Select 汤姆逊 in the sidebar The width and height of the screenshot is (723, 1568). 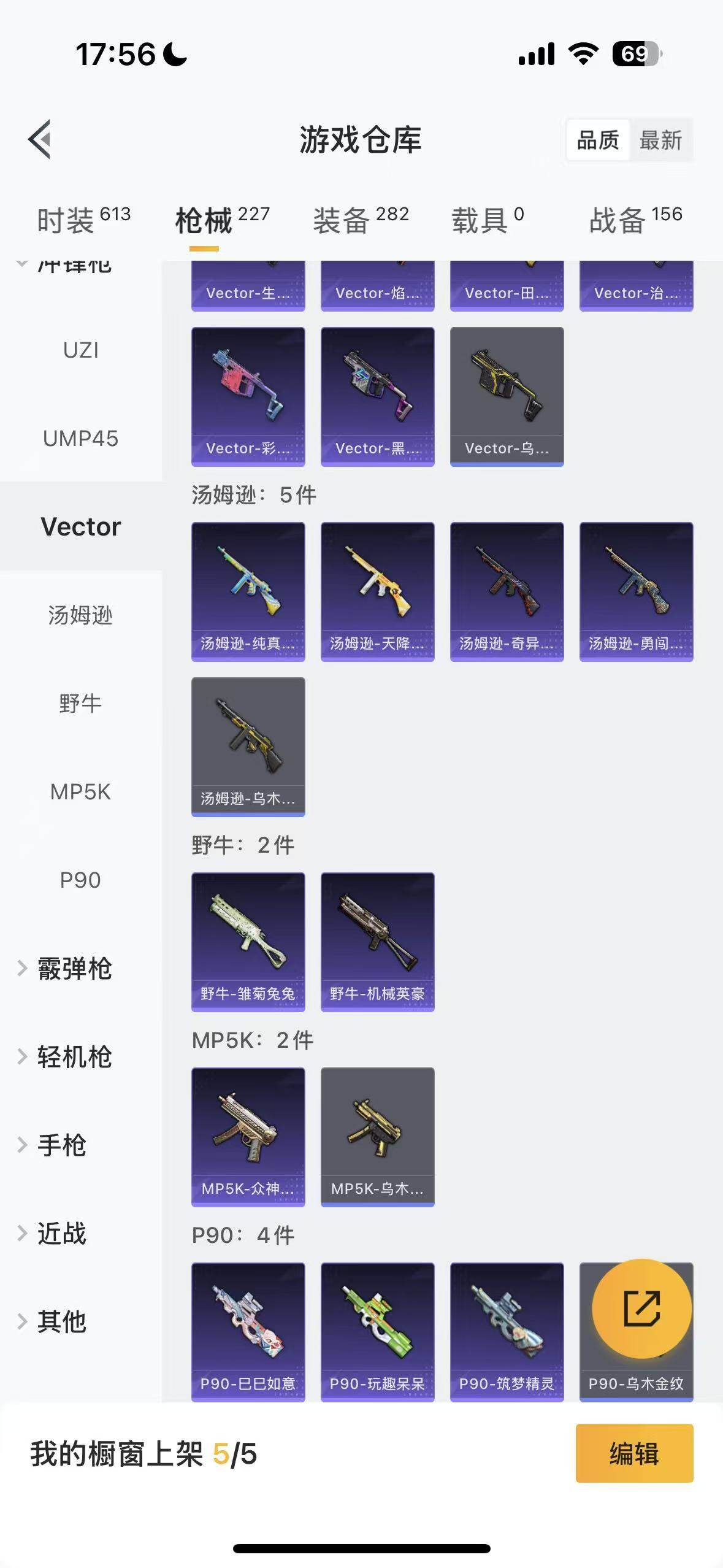tap(80, 615)
